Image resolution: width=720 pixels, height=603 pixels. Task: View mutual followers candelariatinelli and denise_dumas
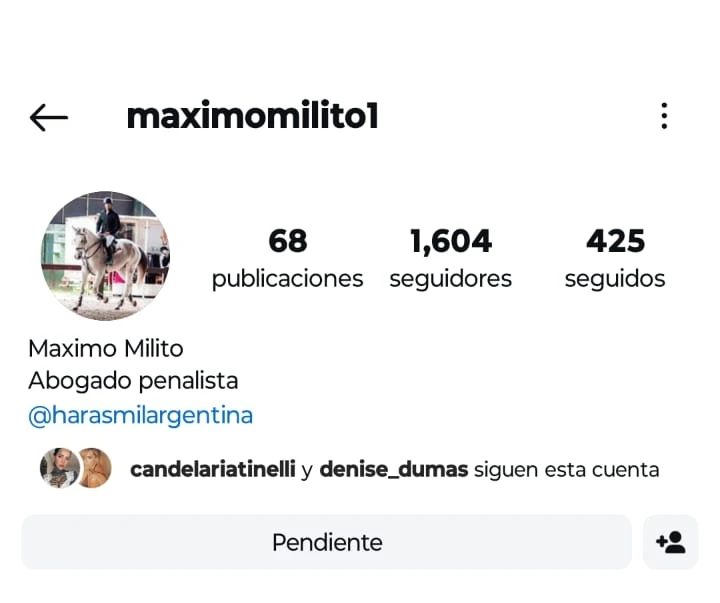(x=394, y=469)
